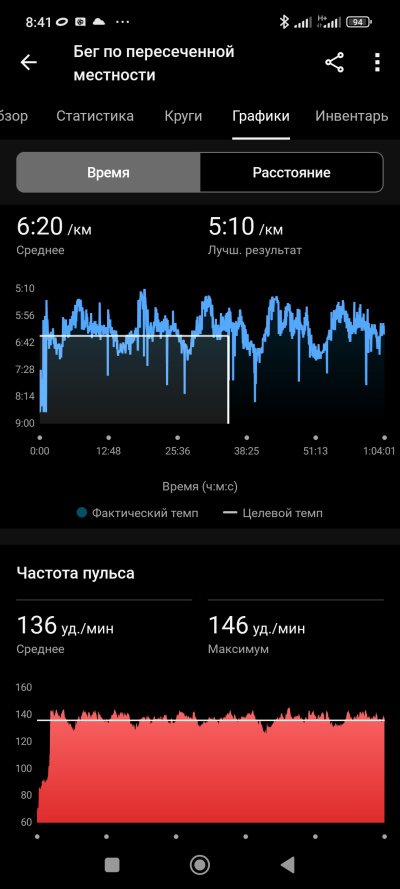
Task: Switch charts to Расстояние
Action: [292, 172]
